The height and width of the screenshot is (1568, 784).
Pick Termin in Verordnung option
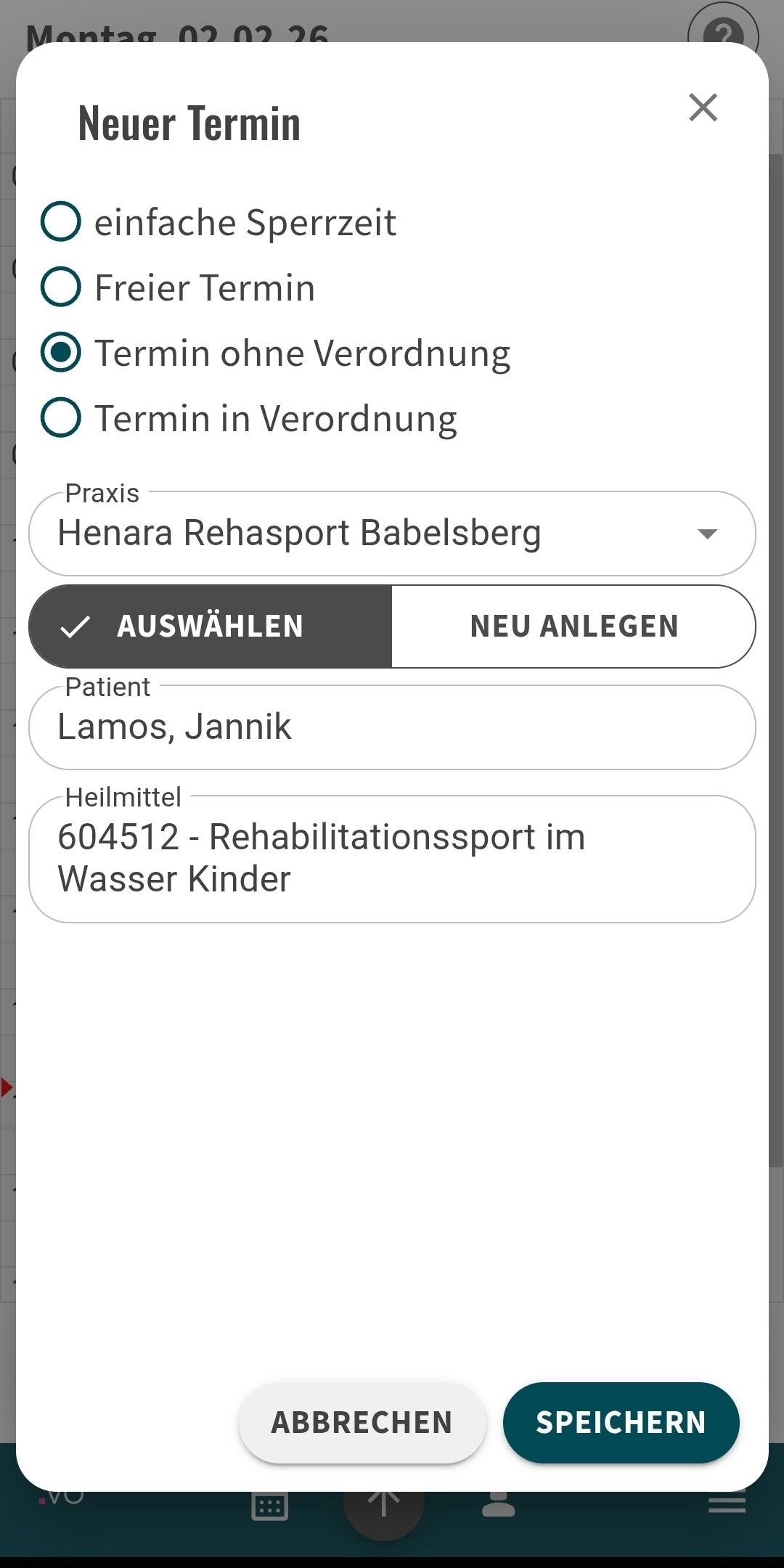point(61,418)
